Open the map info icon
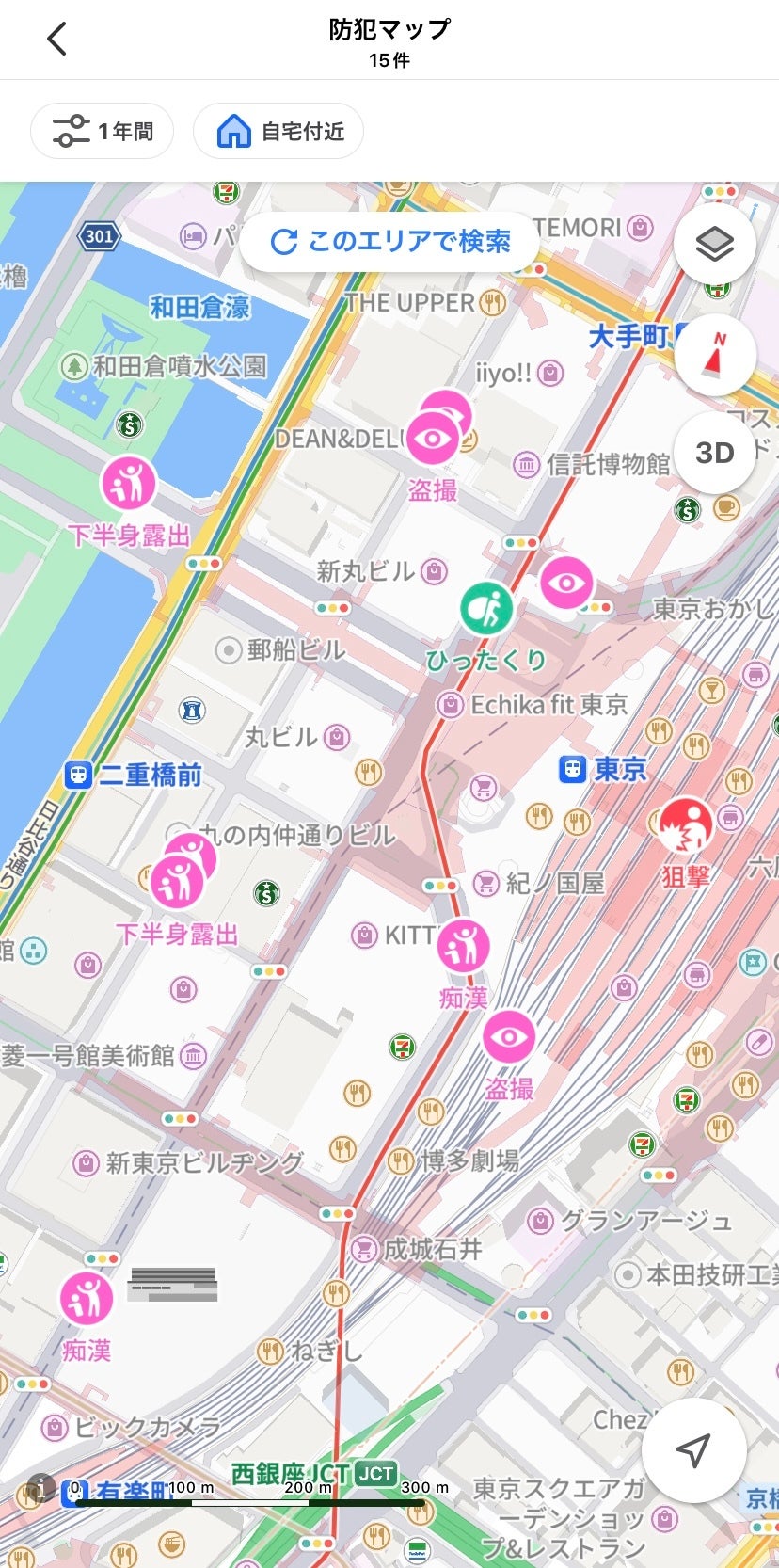 point(40,1488)
